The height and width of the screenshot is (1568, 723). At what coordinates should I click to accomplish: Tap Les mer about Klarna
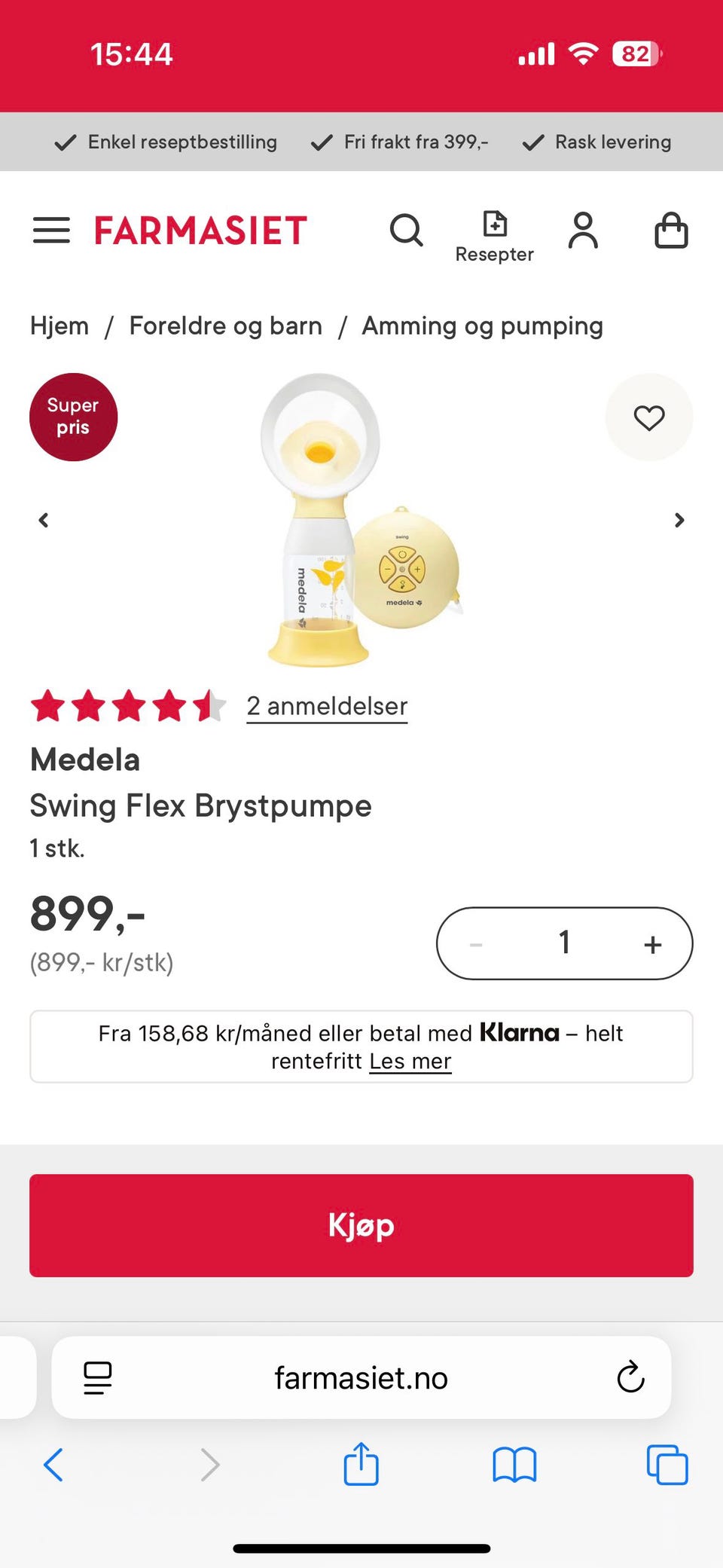point(410,1061)
